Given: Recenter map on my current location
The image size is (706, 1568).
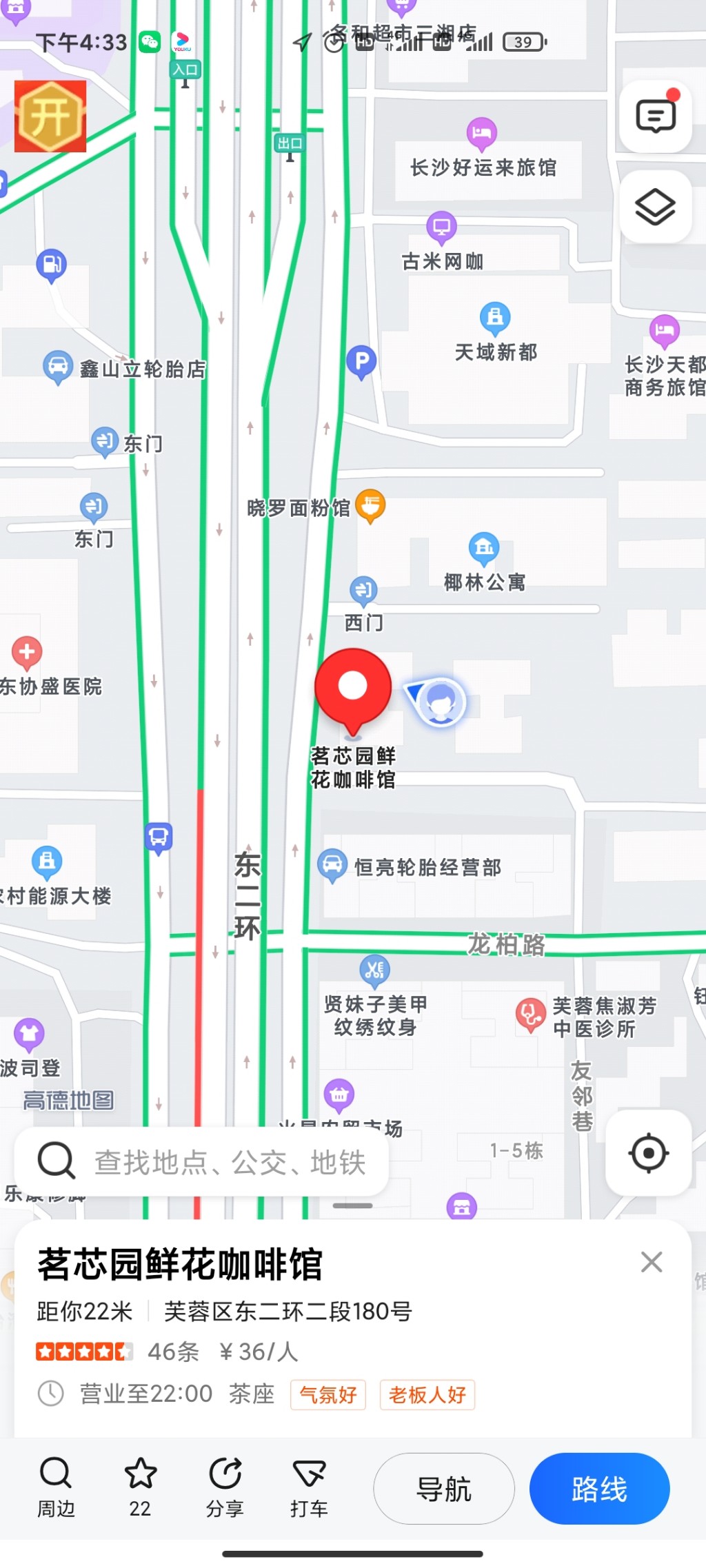Looking at the screenshot, I should (648, 1152).
